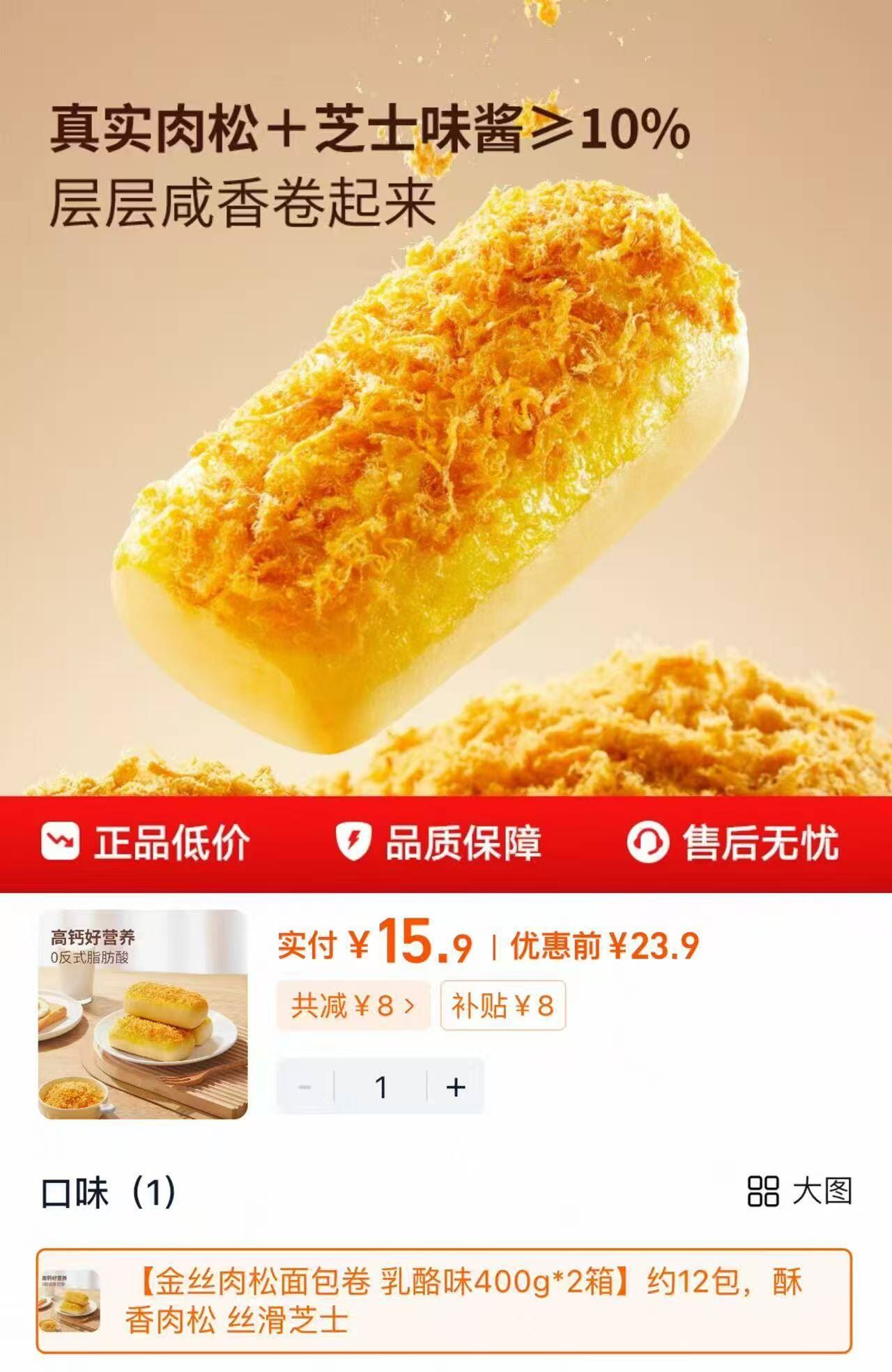Image resolution: width=892 pixels, height=1372 pixels.
Task: Increase quantity with the plus button
Action: [x=455, y=1089]
